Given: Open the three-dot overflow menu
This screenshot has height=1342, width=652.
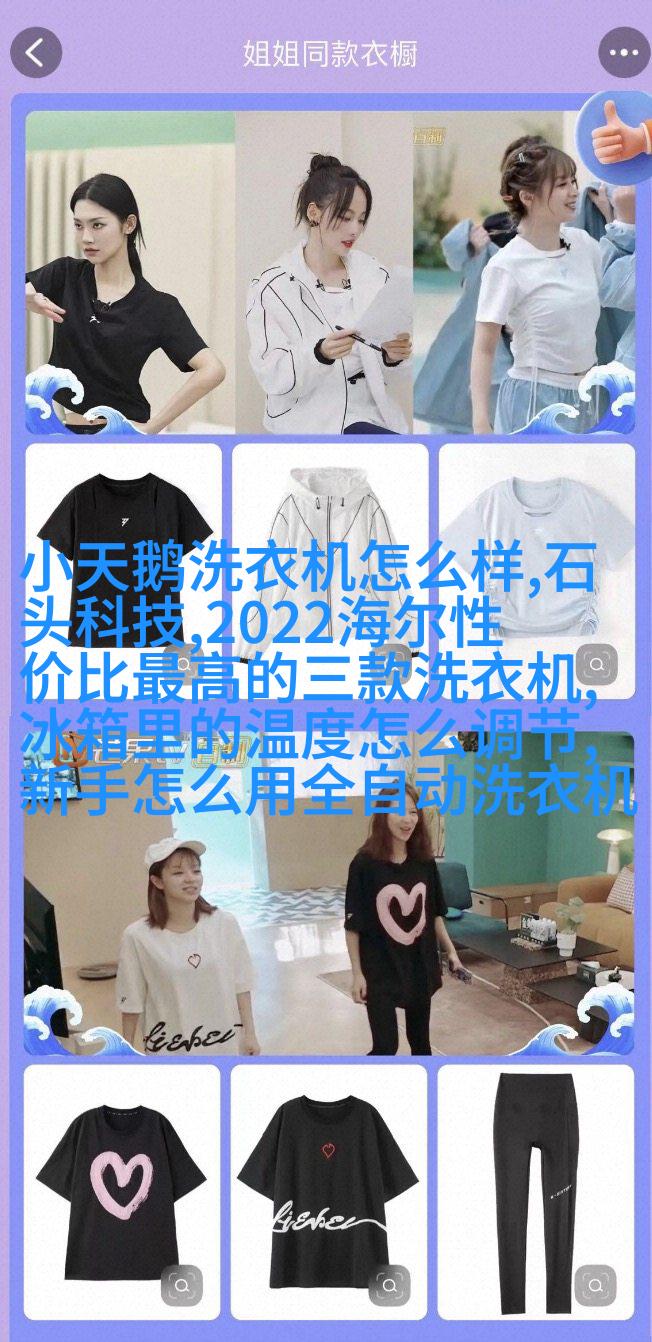Looking at the screenshot, I should [x=623, y=52].
